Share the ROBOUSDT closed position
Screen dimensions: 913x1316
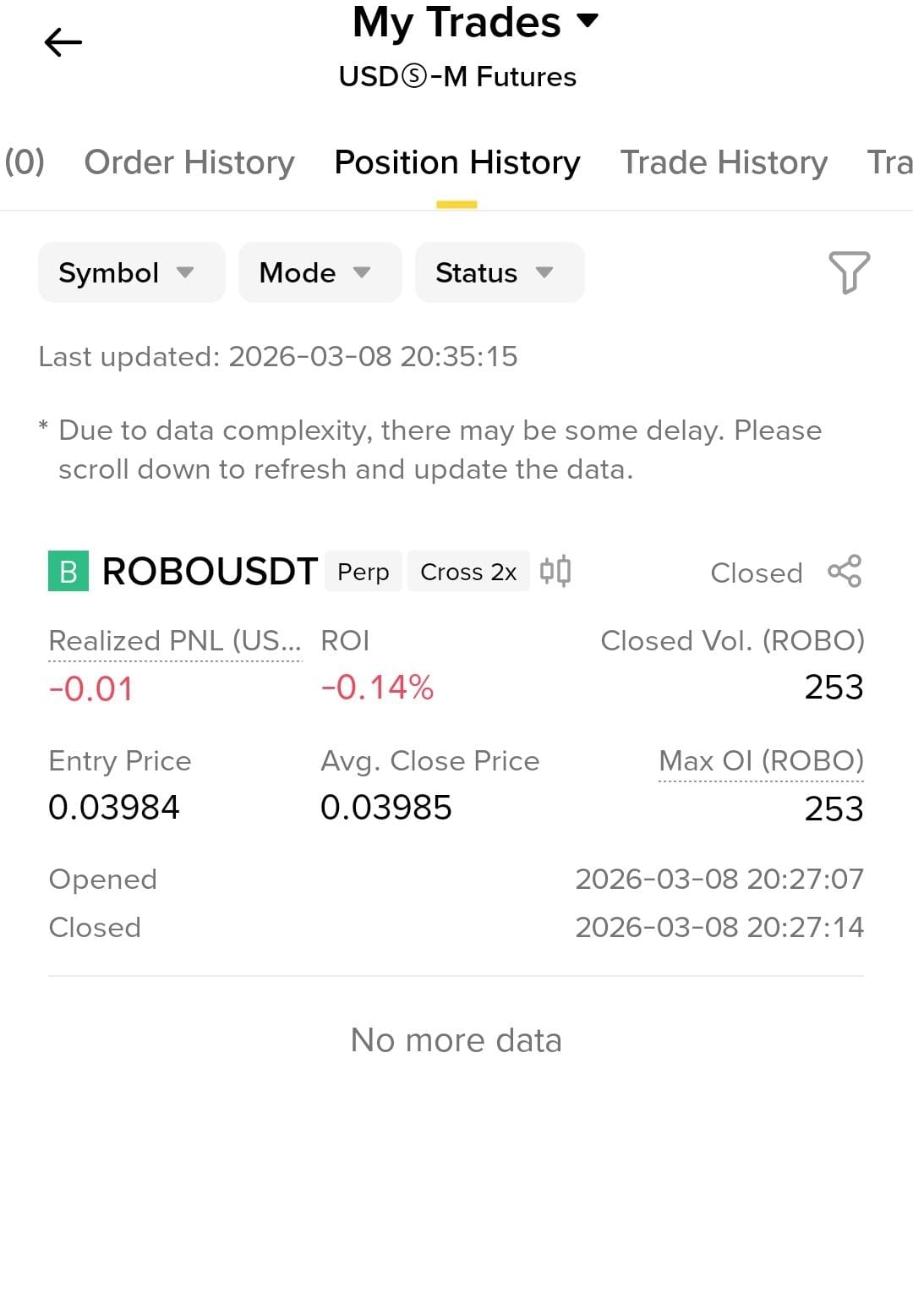[845, 572]
